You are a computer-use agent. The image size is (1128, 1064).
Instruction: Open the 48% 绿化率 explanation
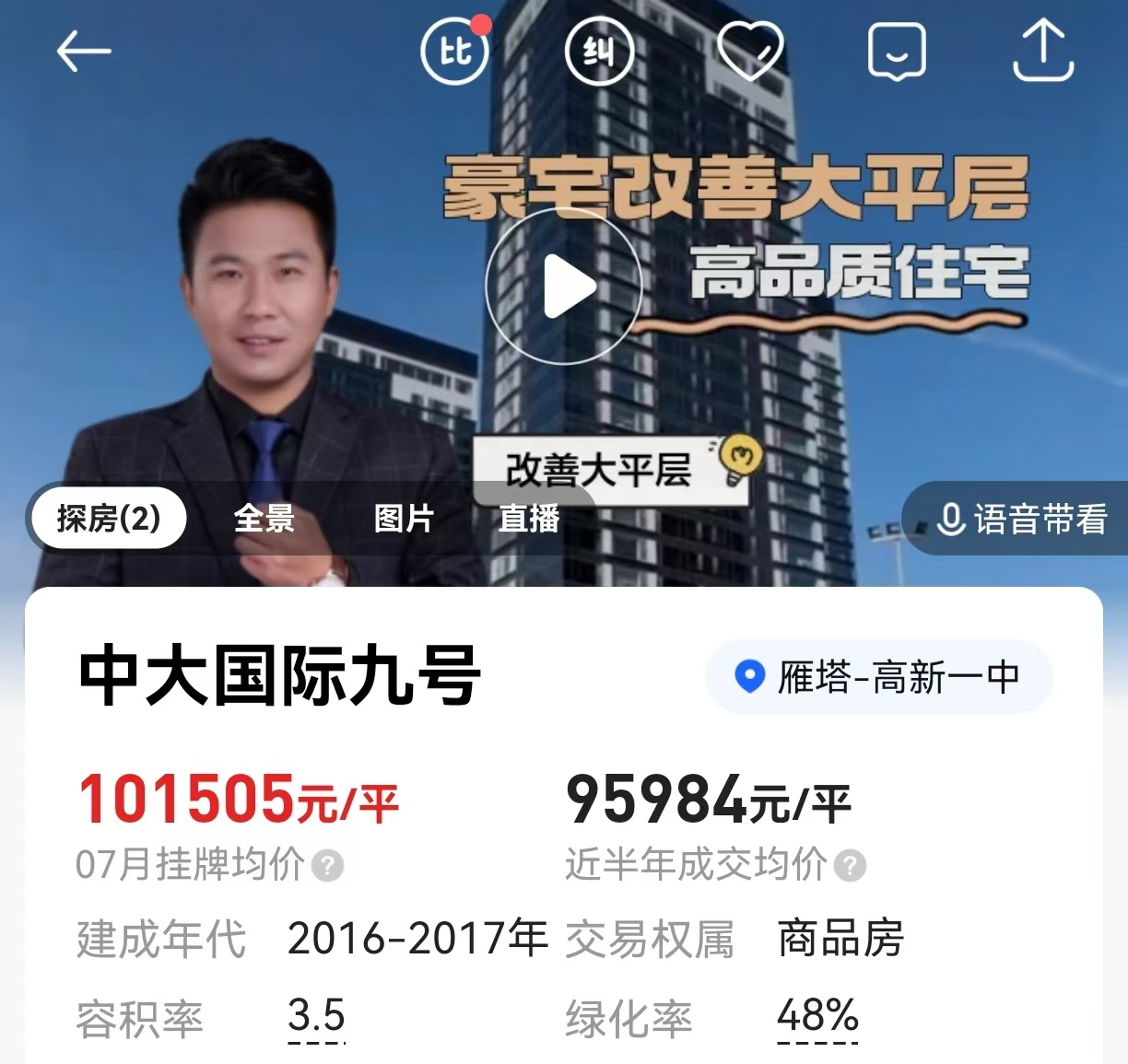[817, 1017]
